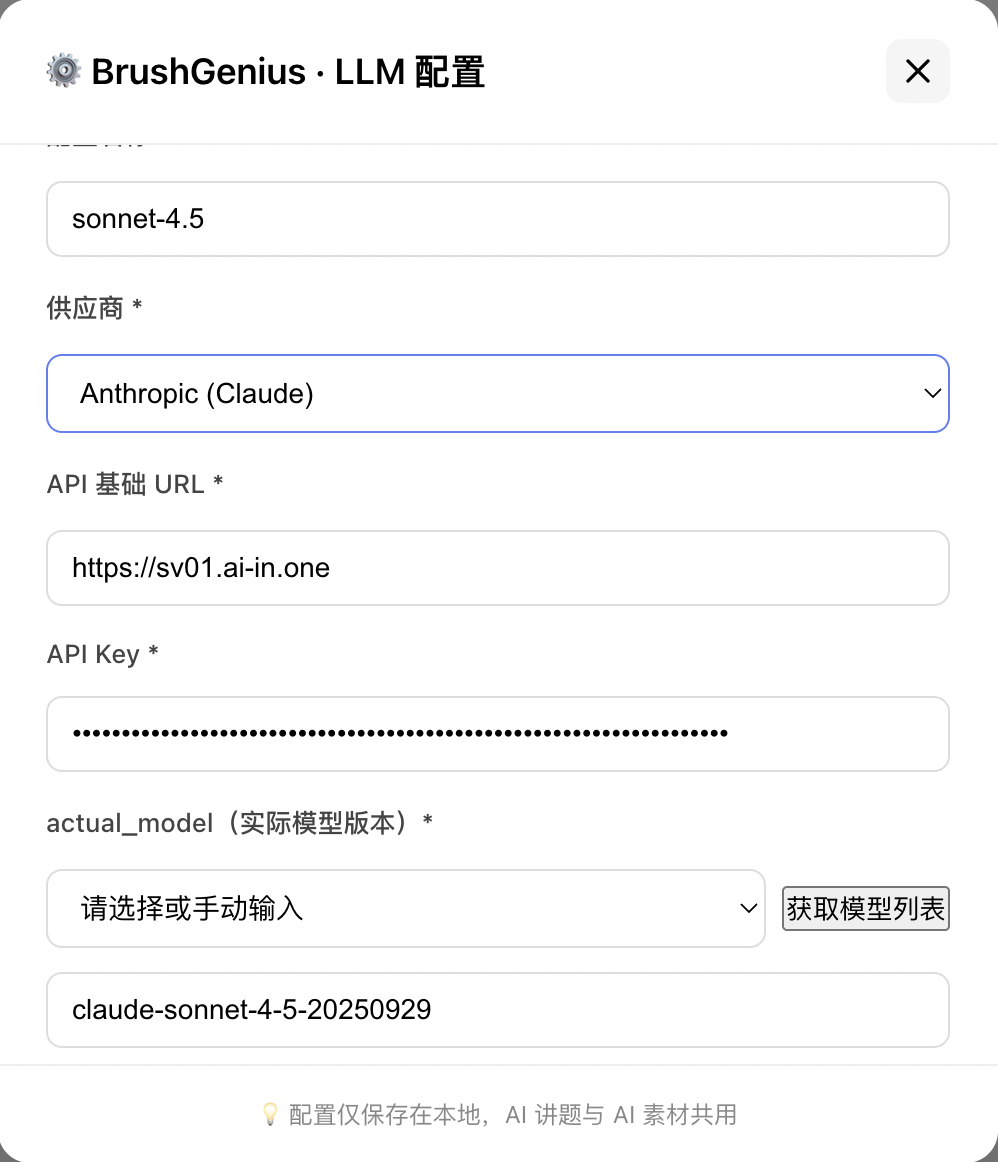Focus the API base URL field
The height and width of the screenshot is (1162, 998).
point(497,568)
